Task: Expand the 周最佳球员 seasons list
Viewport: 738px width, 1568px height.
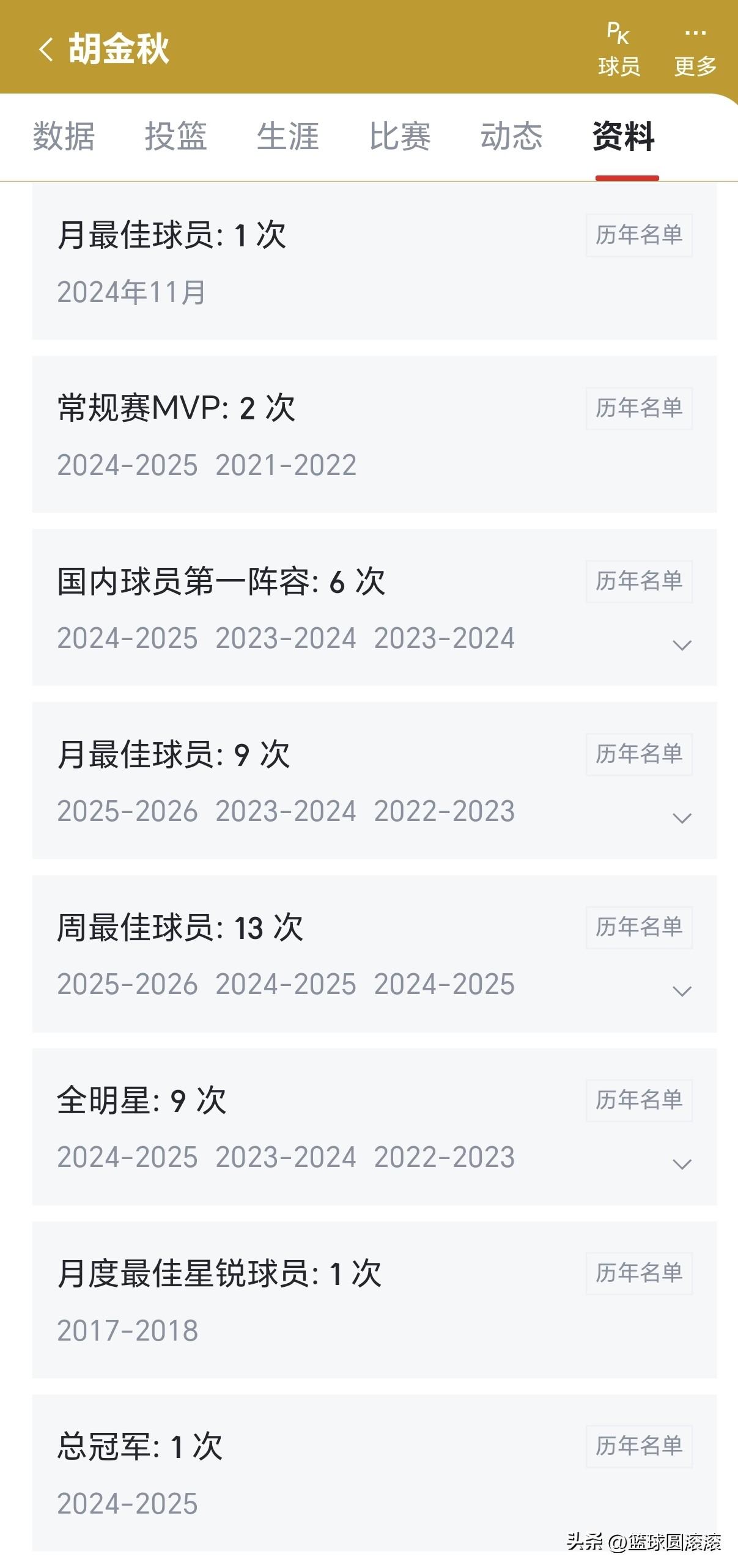Action: click(682, 991)
